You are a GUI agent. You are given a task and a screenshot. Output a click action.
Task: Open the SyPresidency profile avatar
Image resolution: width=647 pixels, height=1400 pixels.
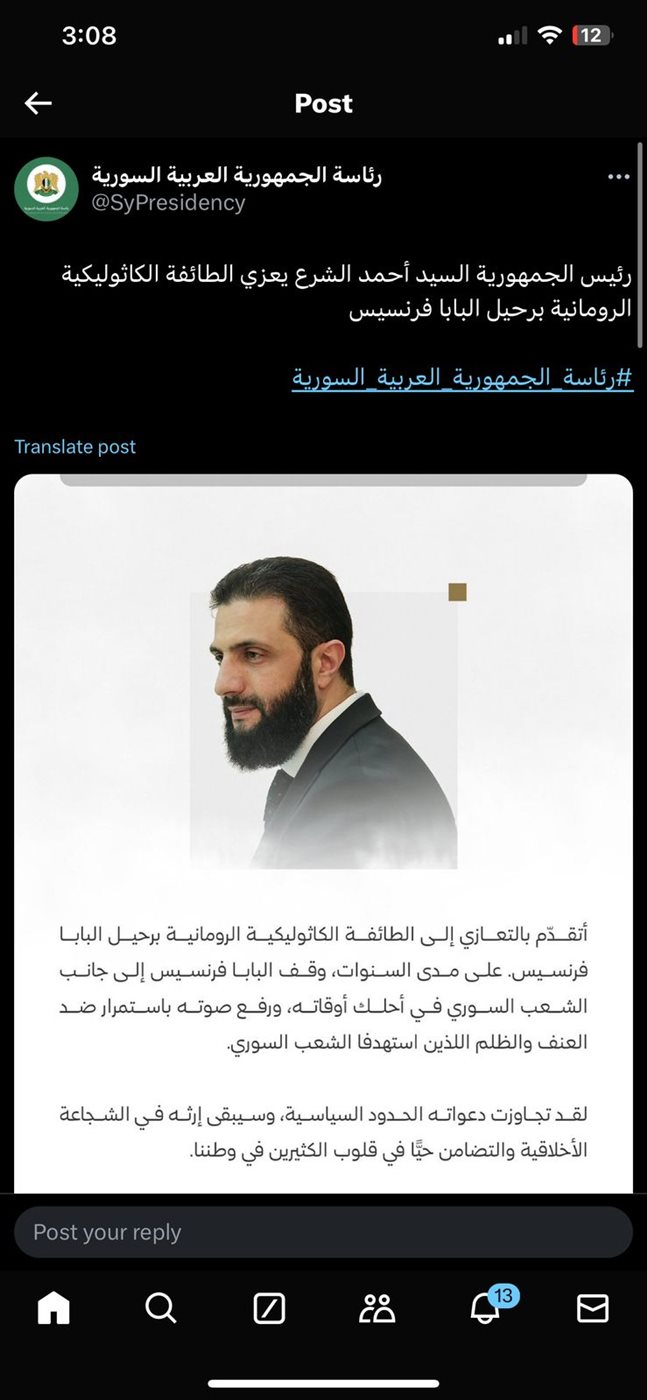46,189
